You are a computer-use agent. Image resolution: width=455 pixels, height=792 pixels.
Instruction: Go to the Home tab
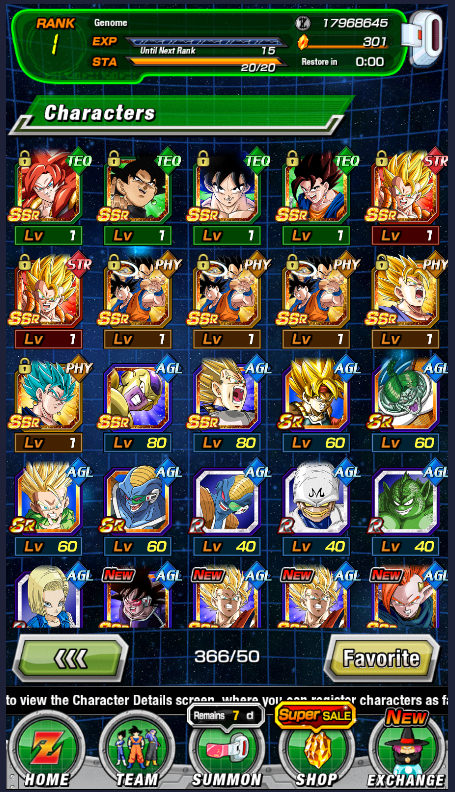47,751
